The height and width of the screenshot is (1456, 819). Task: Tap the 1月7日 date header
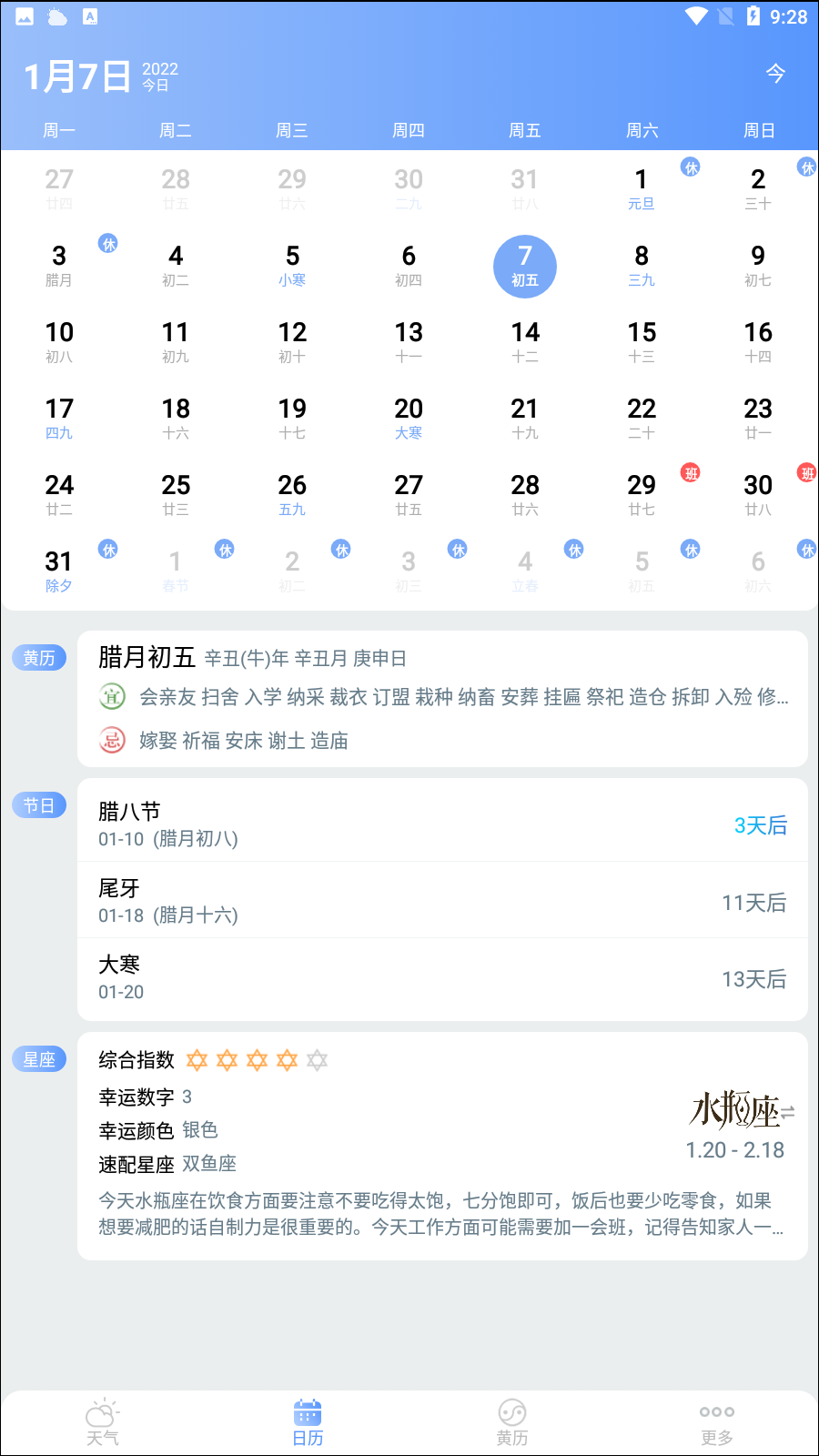78,77
